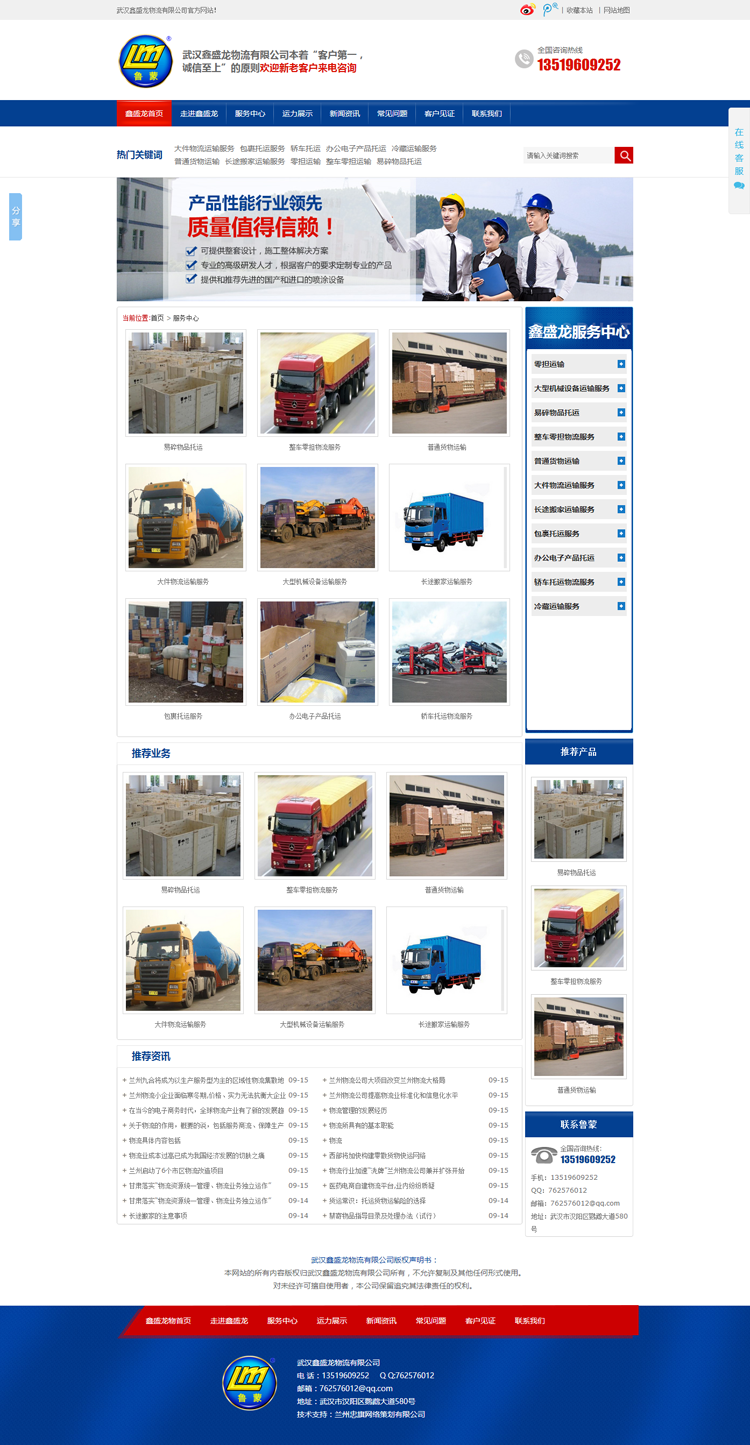Focus the keyword search field
This screenshot has height=1445, width=750.
click(568, 155)
